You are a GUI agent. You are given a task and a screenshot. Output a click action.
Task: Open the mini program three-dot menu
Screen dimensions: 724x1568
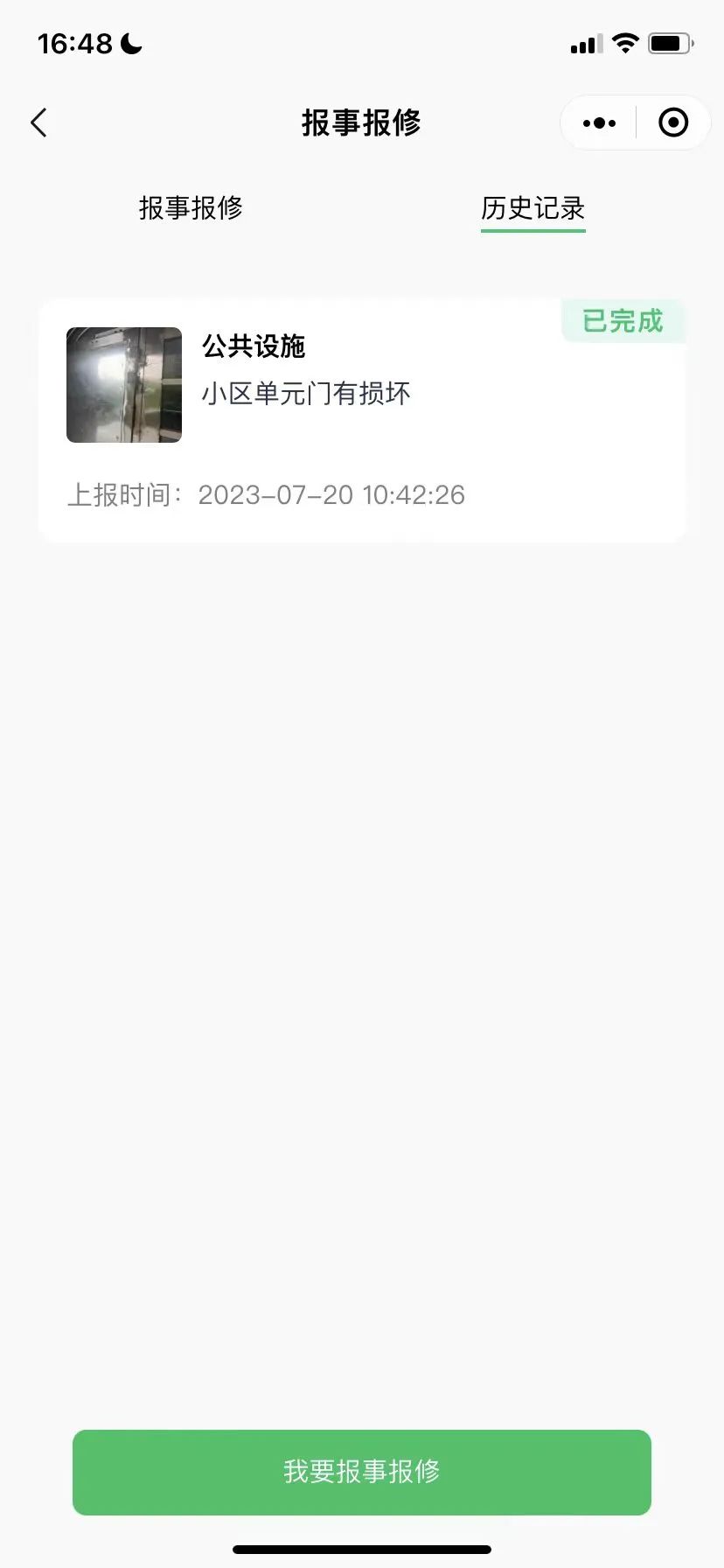tap(599, 123)
